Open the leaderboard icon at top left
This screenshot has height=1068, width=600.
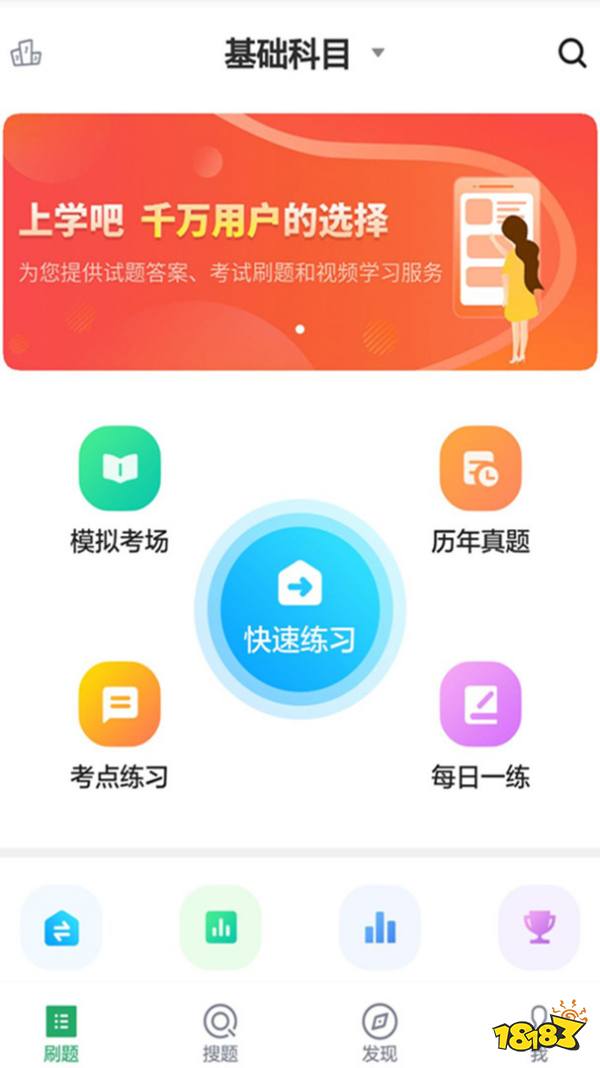coord(25,53)
